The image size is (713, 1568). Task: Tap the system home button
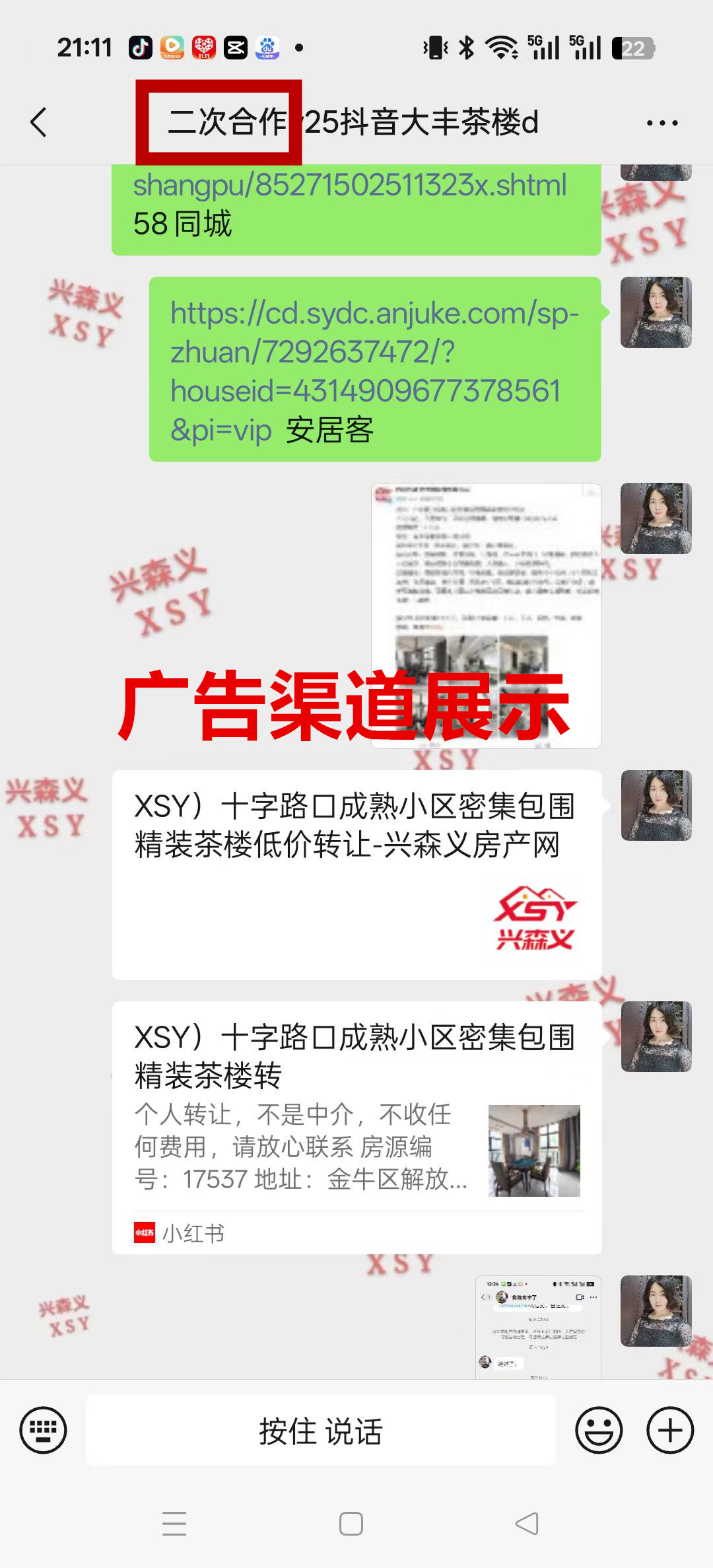coord(351,1524)
